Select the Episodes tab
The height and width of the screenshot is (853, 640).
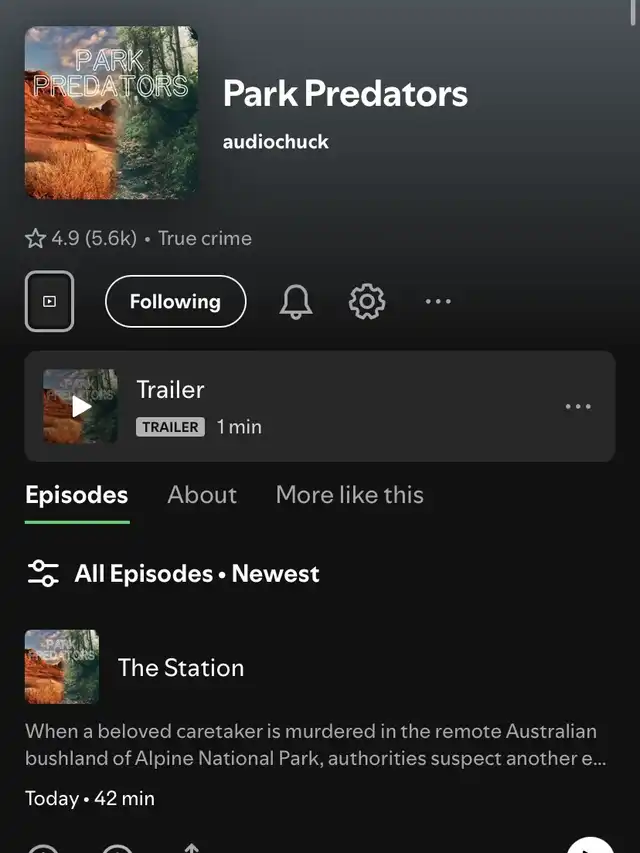pos(77,495)
